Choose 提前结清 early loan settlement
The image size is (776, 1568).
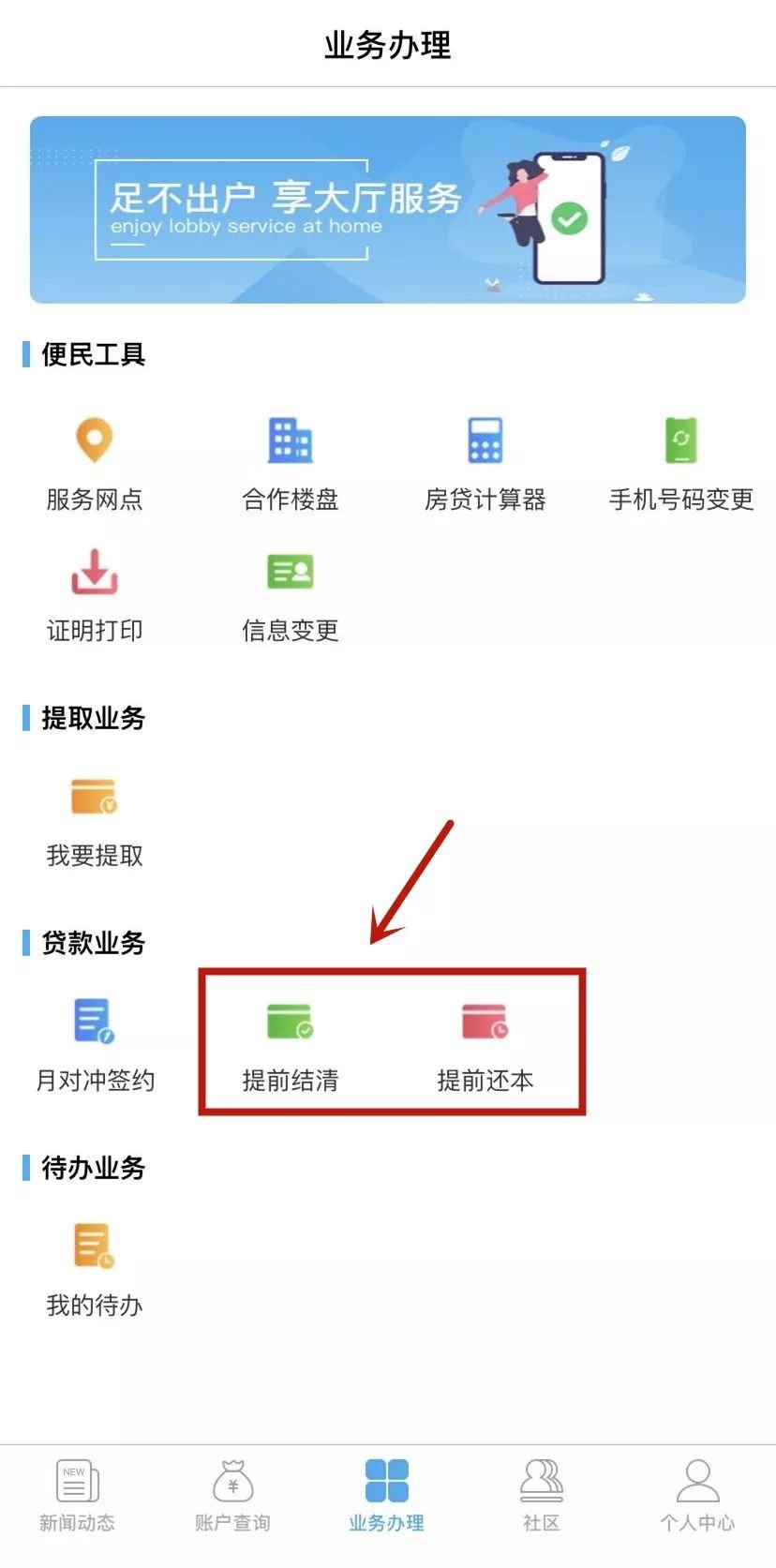pyautogui.click(x=290, y=1044)
